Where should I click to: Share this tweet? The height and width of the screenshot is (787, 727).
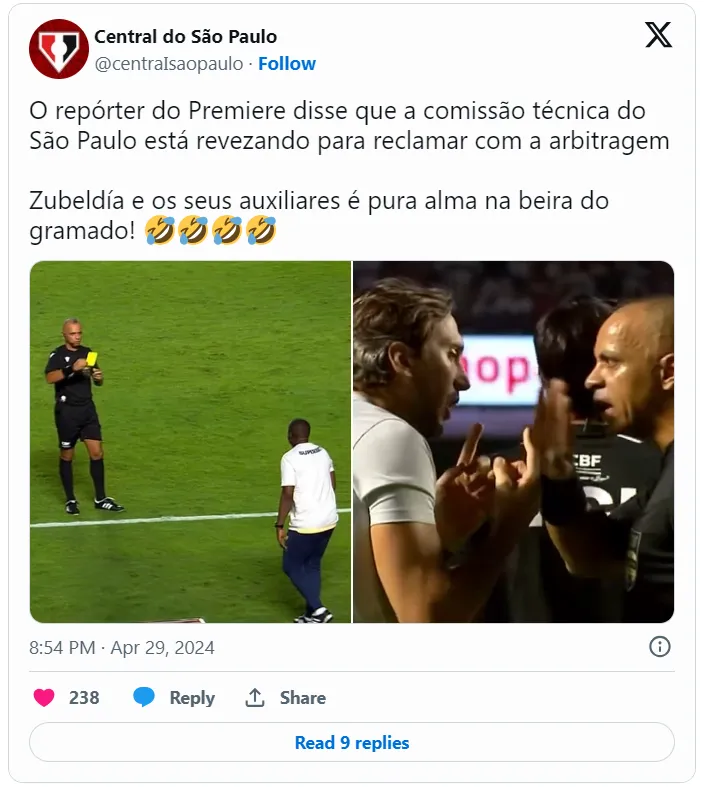(x=286, y=698)
